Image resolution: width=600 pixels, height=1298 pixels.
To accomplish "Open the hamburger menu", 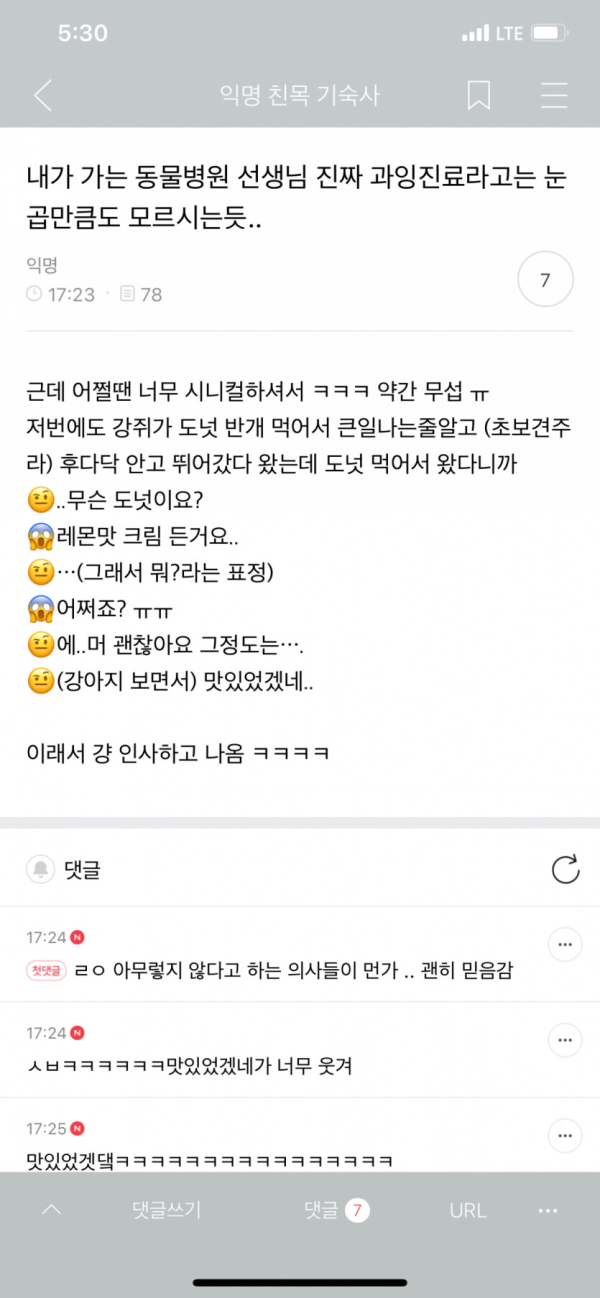I will pos(554,96).
